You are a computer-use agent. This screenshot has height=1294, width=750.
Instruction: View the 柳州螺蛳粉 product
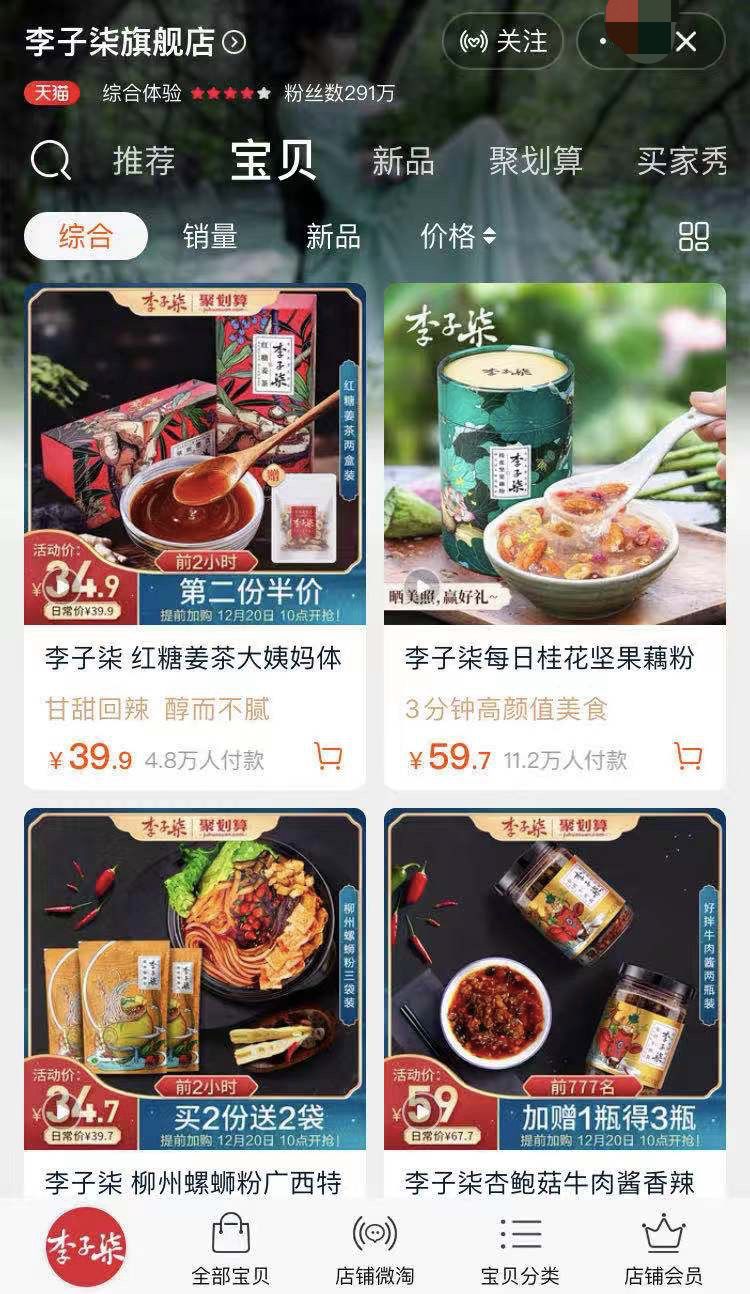tap(195, 980)
